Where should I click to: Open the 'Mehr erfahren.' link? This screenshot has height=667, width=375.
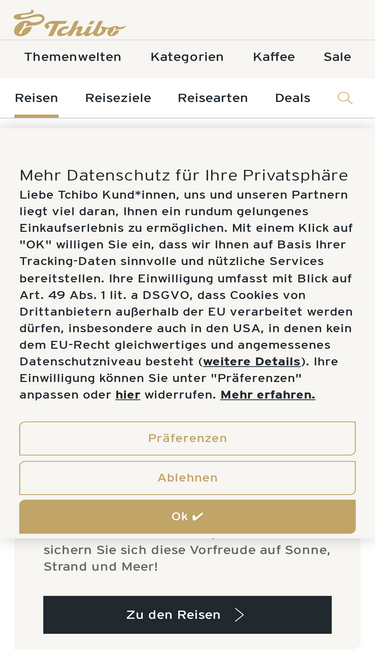click(x=268, y=395)
